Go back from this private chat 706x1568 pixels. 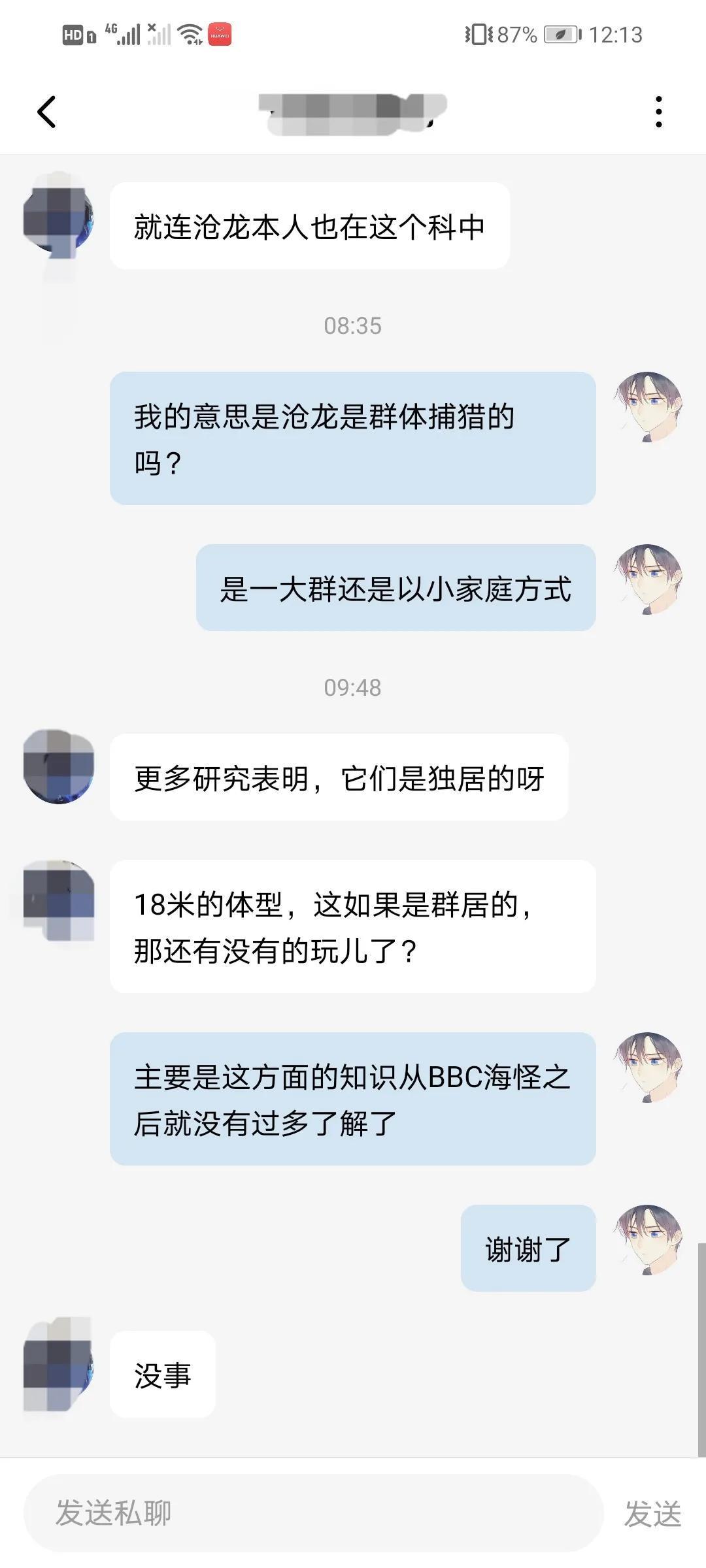46,112
